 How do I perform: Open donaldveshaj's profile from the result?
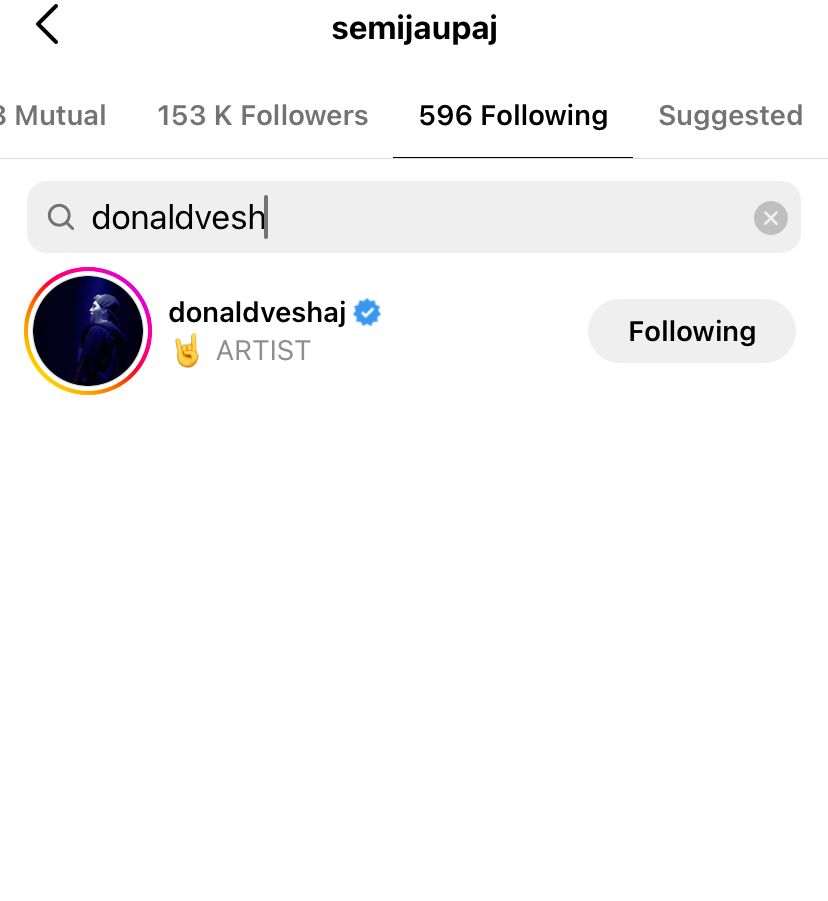click(257, 313)
